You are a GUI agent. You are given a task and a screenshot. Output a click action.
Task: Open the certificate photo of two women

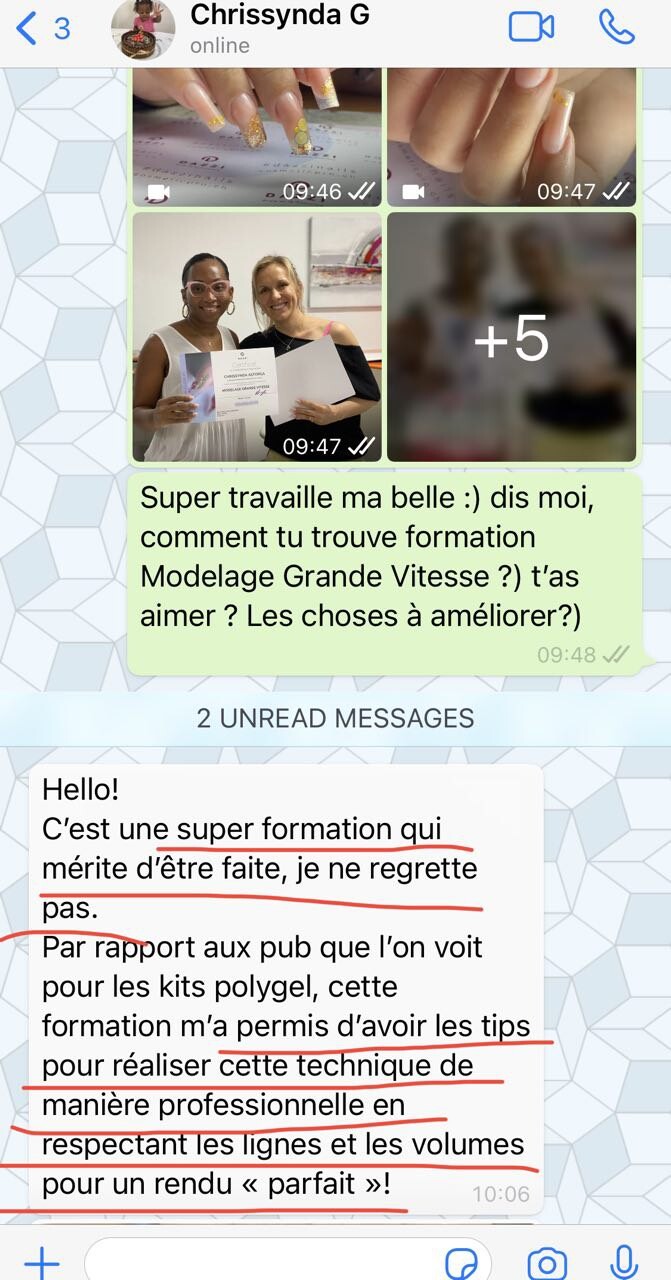tap(257, 337)
